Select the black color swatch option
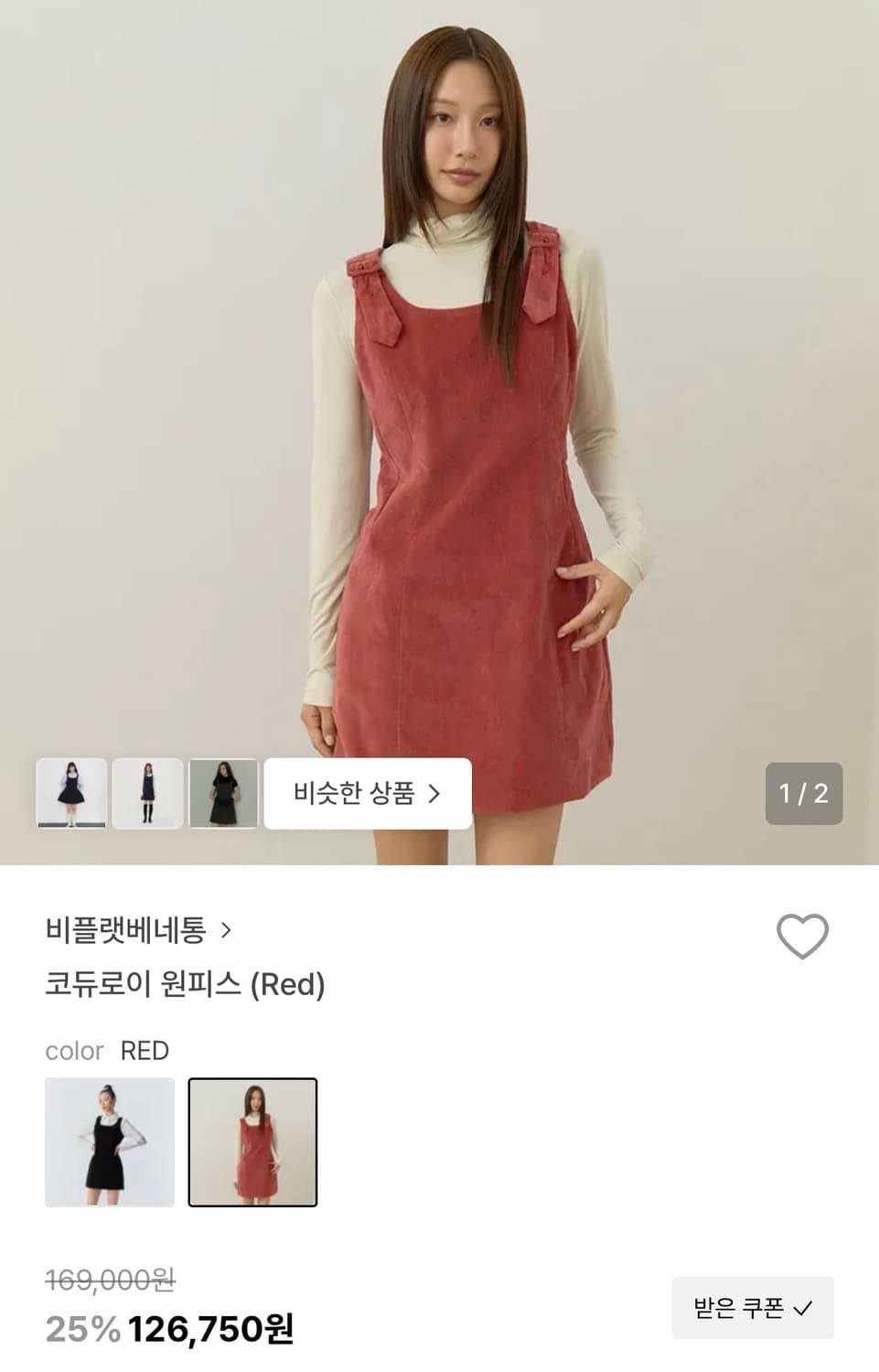 tap(109, 1142)
